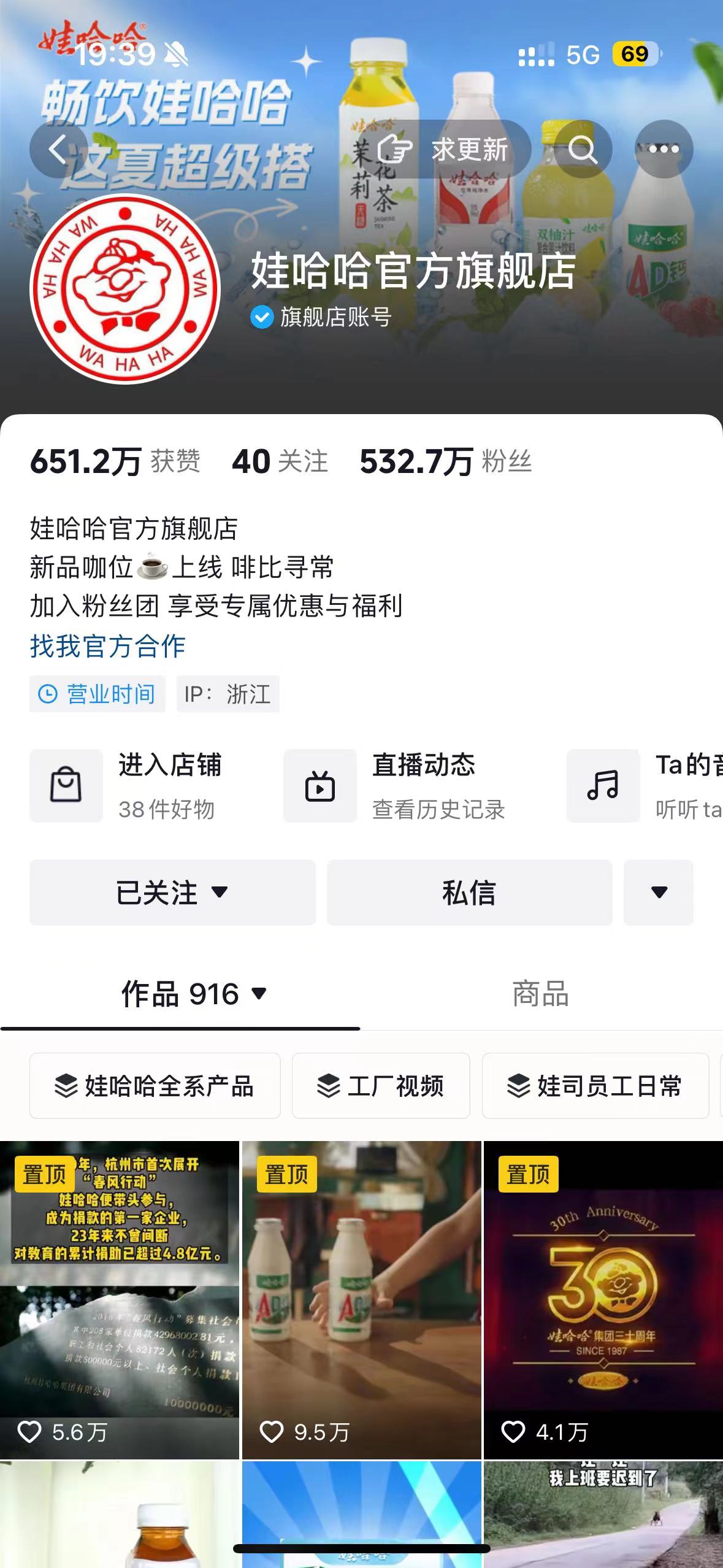The image size is (723, 1568).
Task: Open the 娃司员工日常 collection
Action: click(595, 1086)
